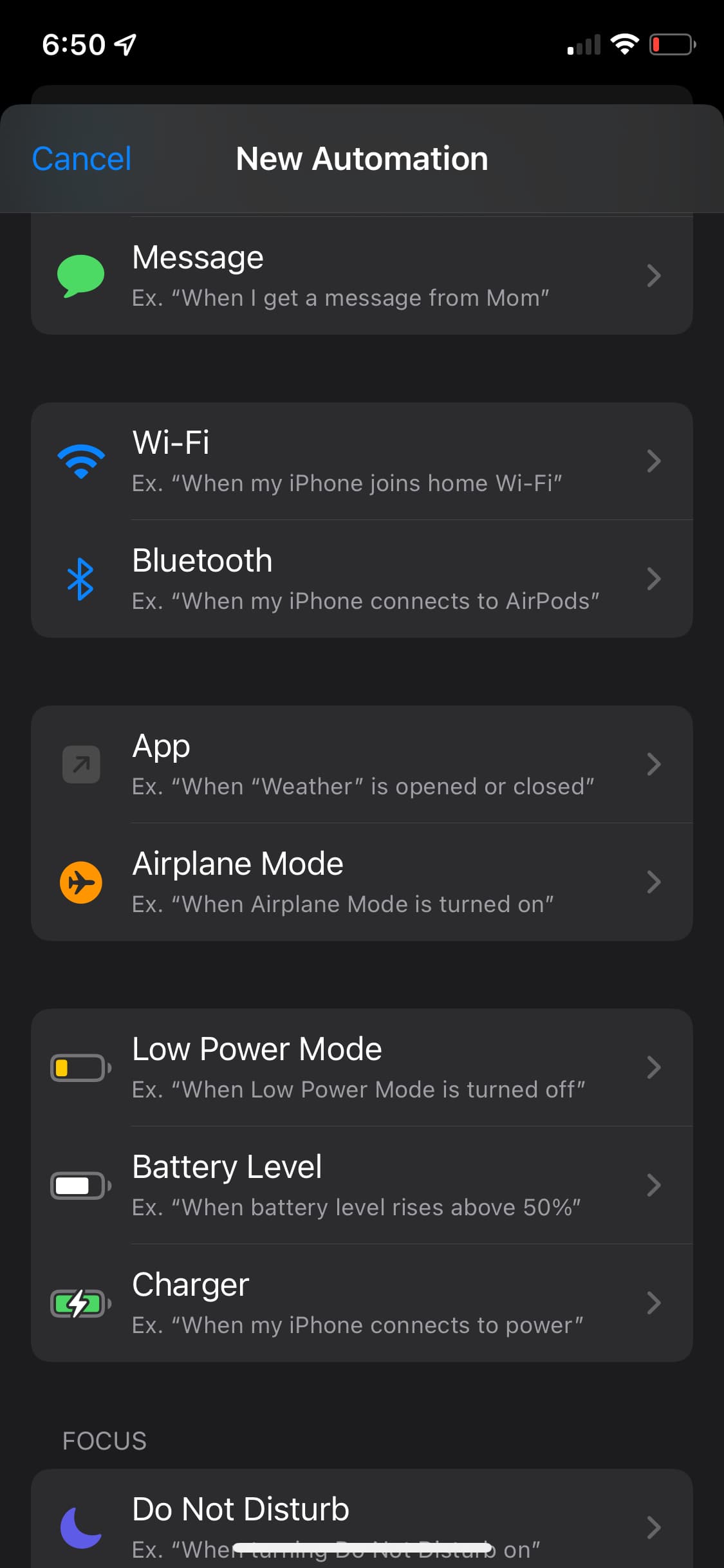Image resolution: width=724 pixels, height=1568 pixels.
Task: Open the Battery Level trigger
Action: [362, 1185]
